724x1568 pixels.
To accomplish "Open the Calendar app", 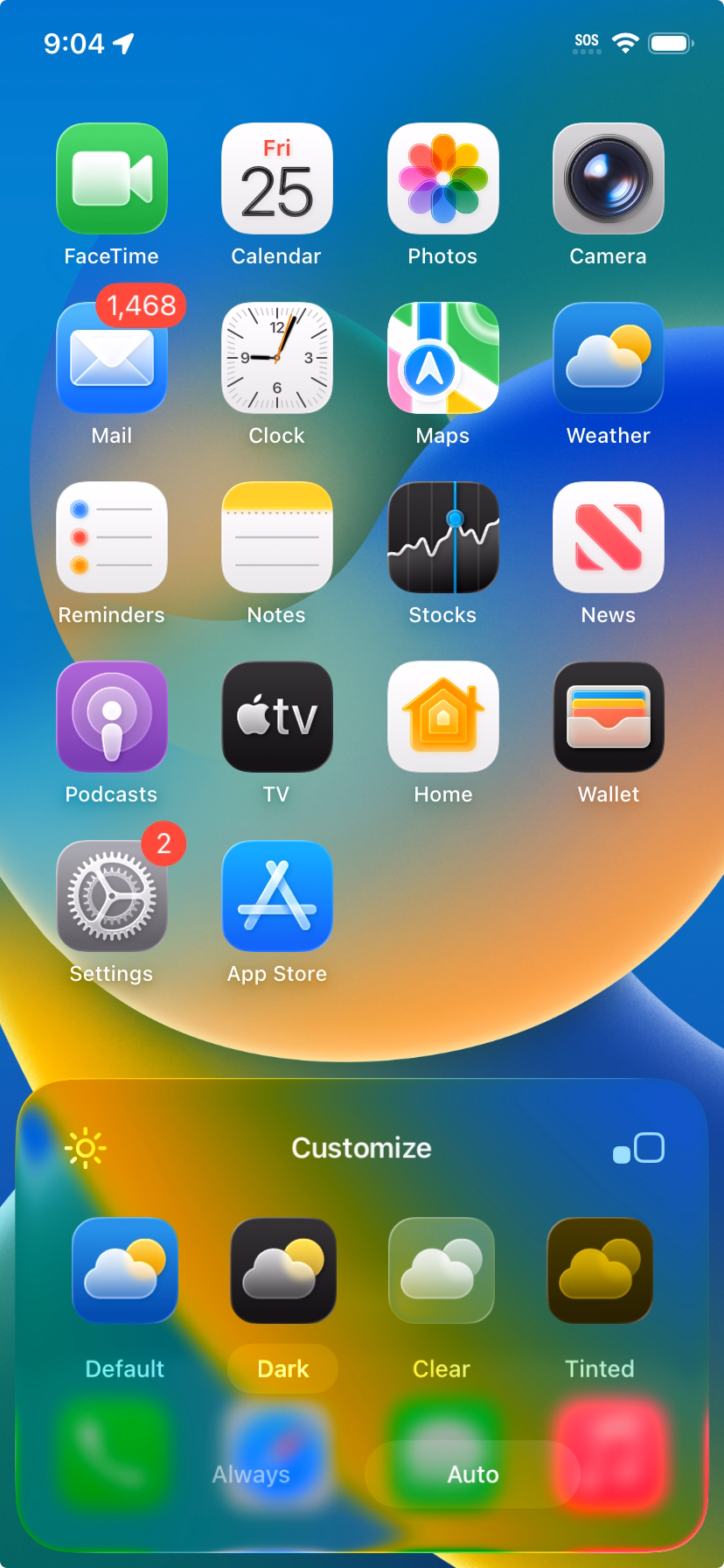I will point(277,178).
